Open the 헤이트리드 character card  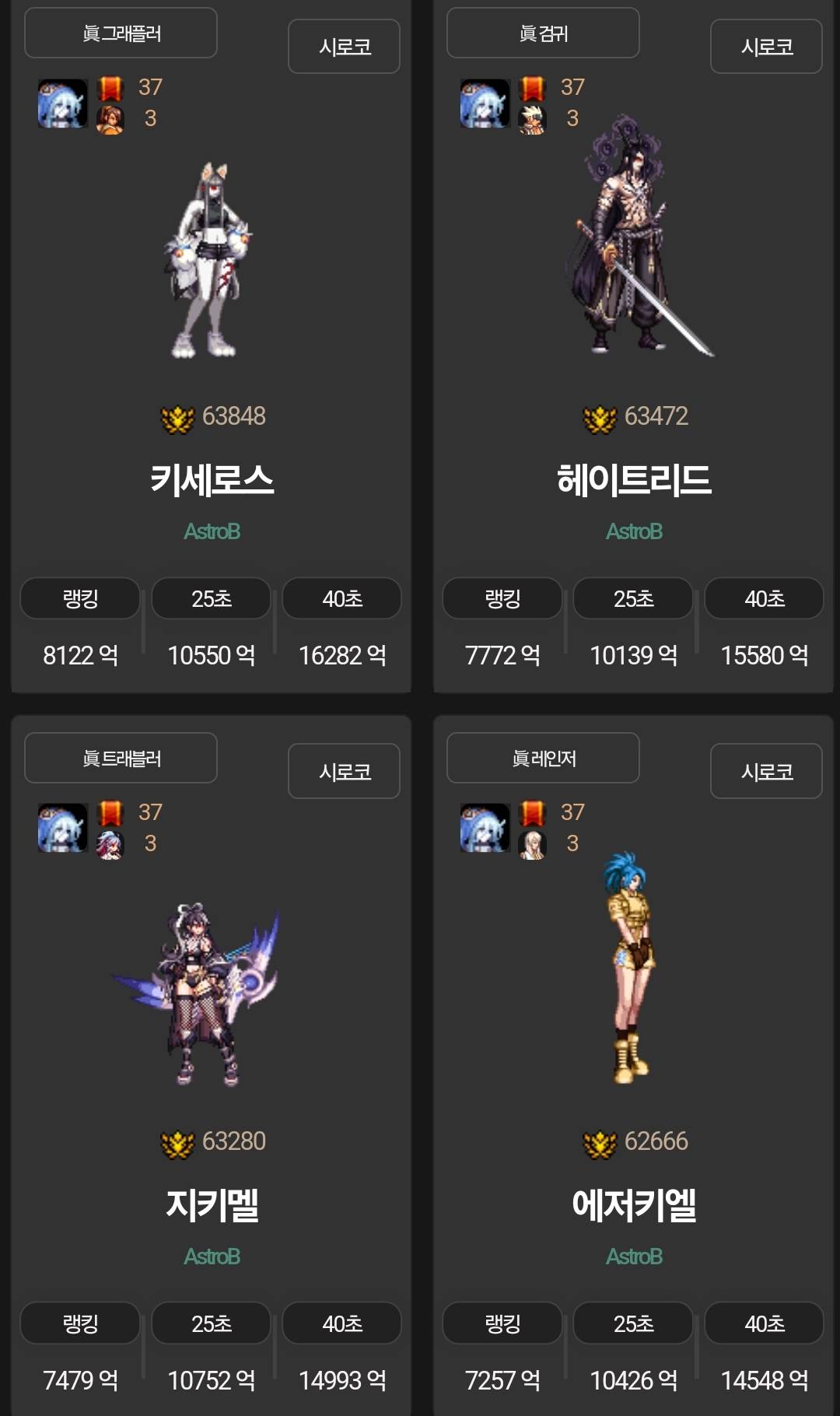coord(634,478)
